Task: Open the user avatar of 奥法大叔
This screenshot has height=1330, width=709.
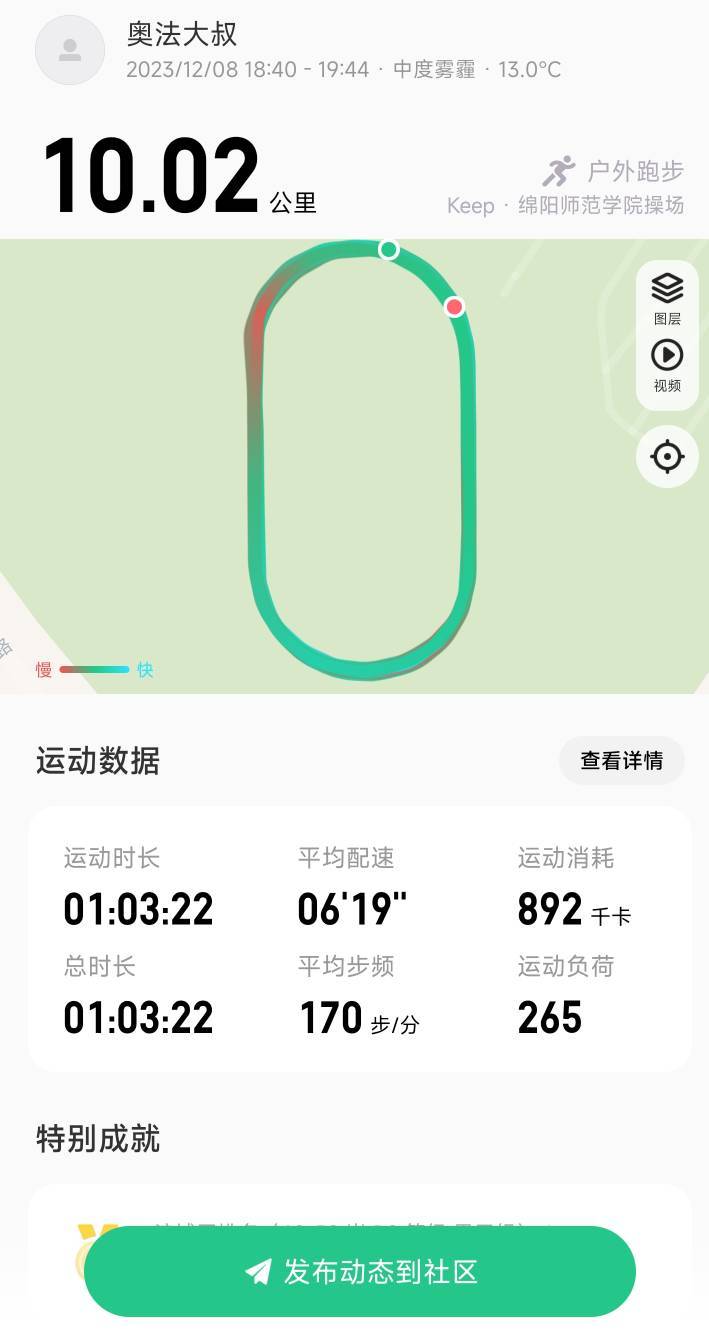Action: tap(70, 50)
